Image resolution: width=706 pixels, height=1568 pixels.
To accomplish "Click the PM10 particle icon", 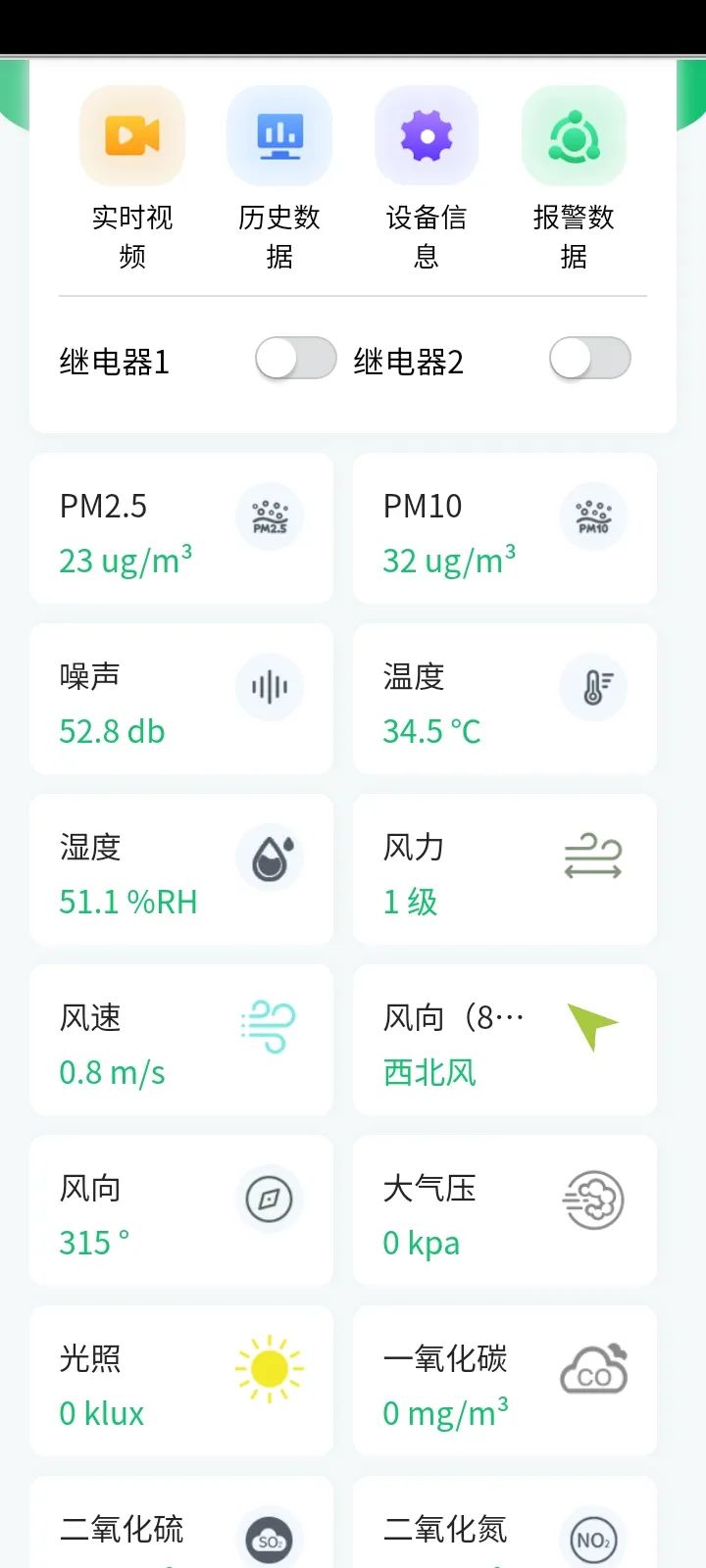I will tap(593, 516).
